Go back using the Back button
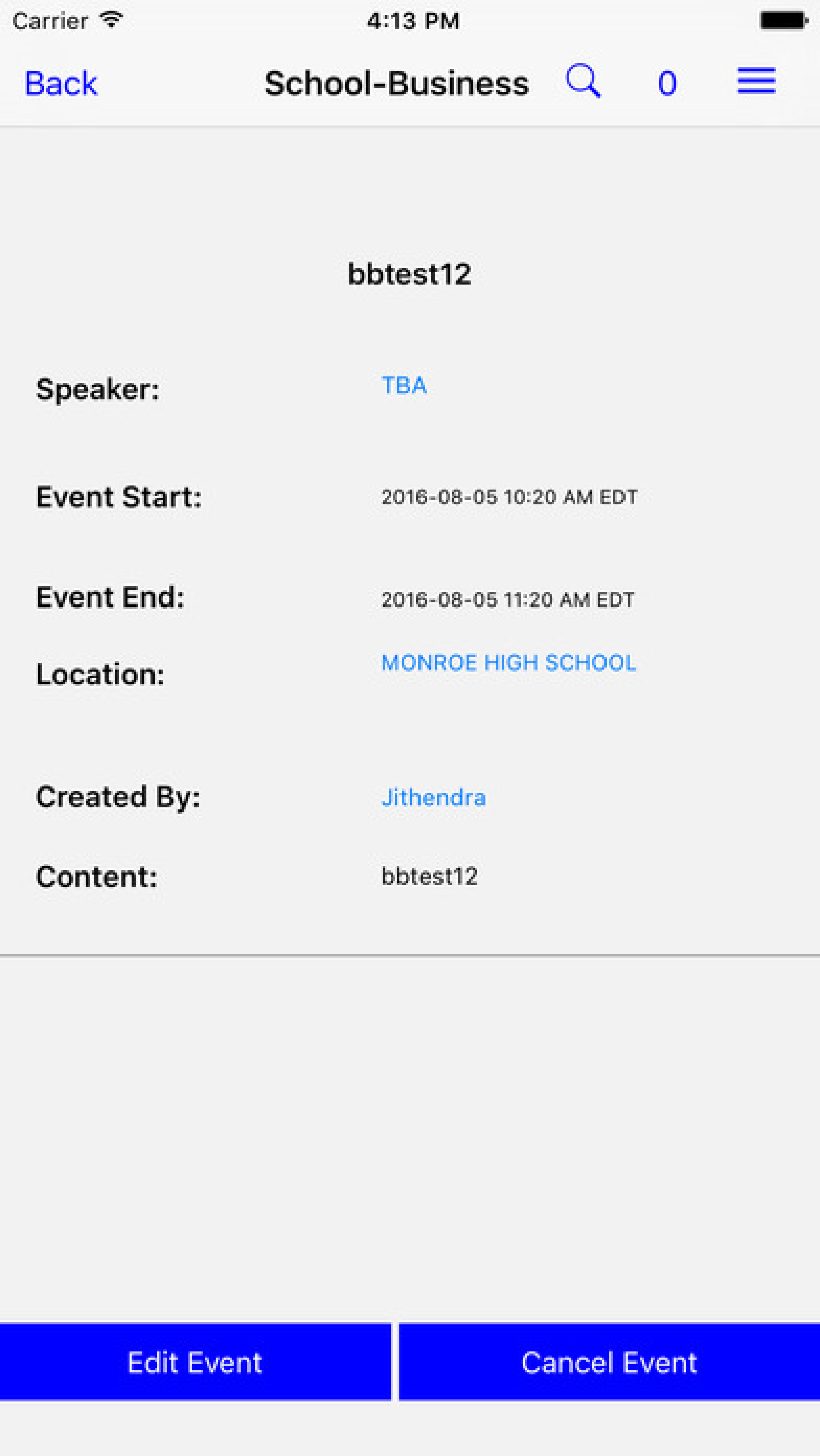820x1456 pixels. click(61, 84)
